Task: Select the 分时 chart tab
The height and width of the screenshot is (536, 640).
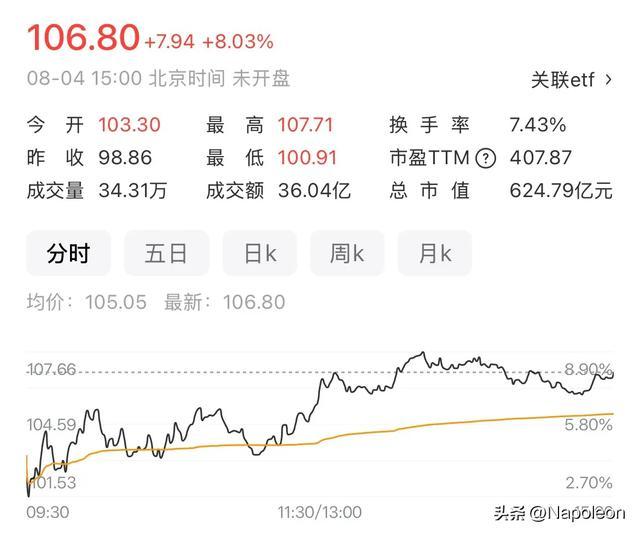Action: pyautogui.click(x=68, y=253)
